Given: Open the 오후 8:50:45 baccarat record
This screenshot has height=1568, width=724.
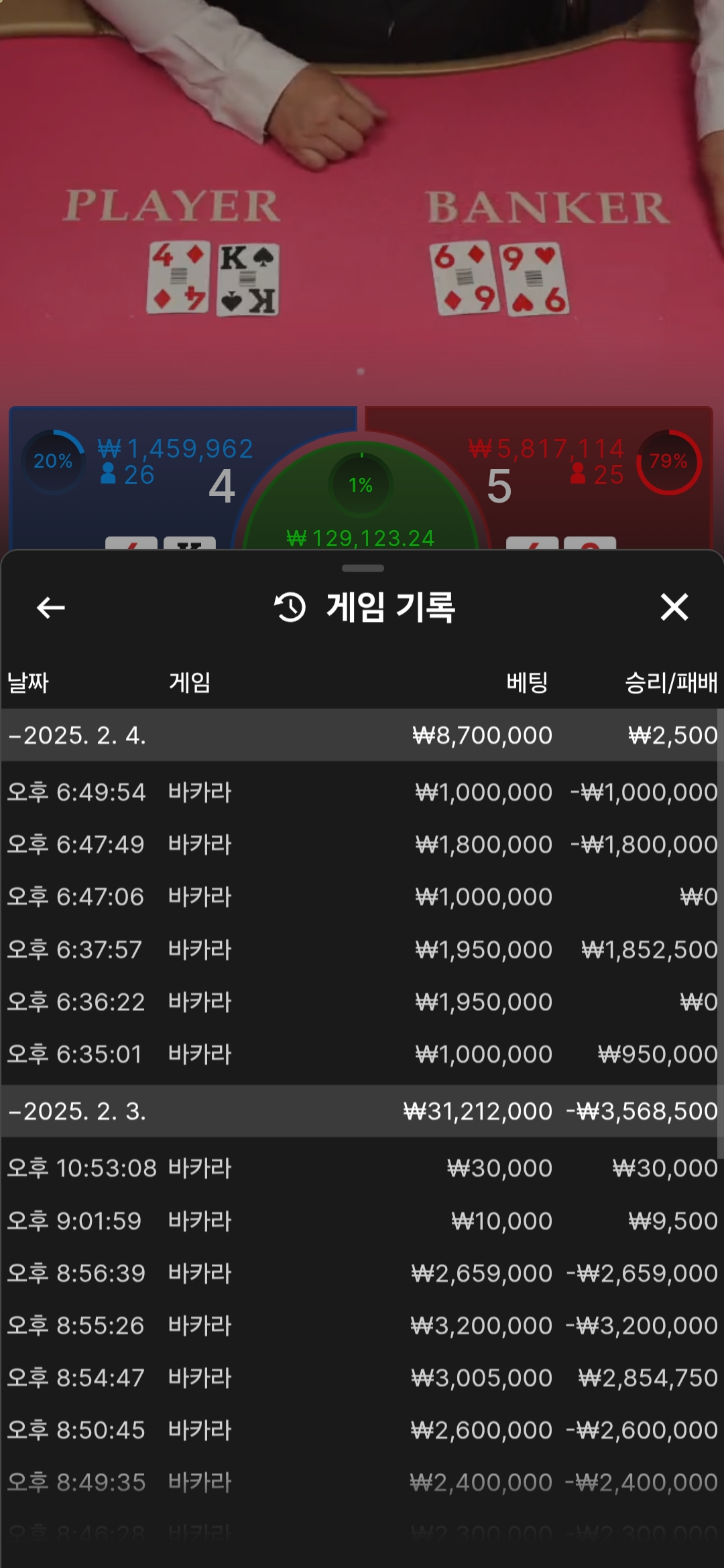Looking at the screenshot, I should point(362,1430).
